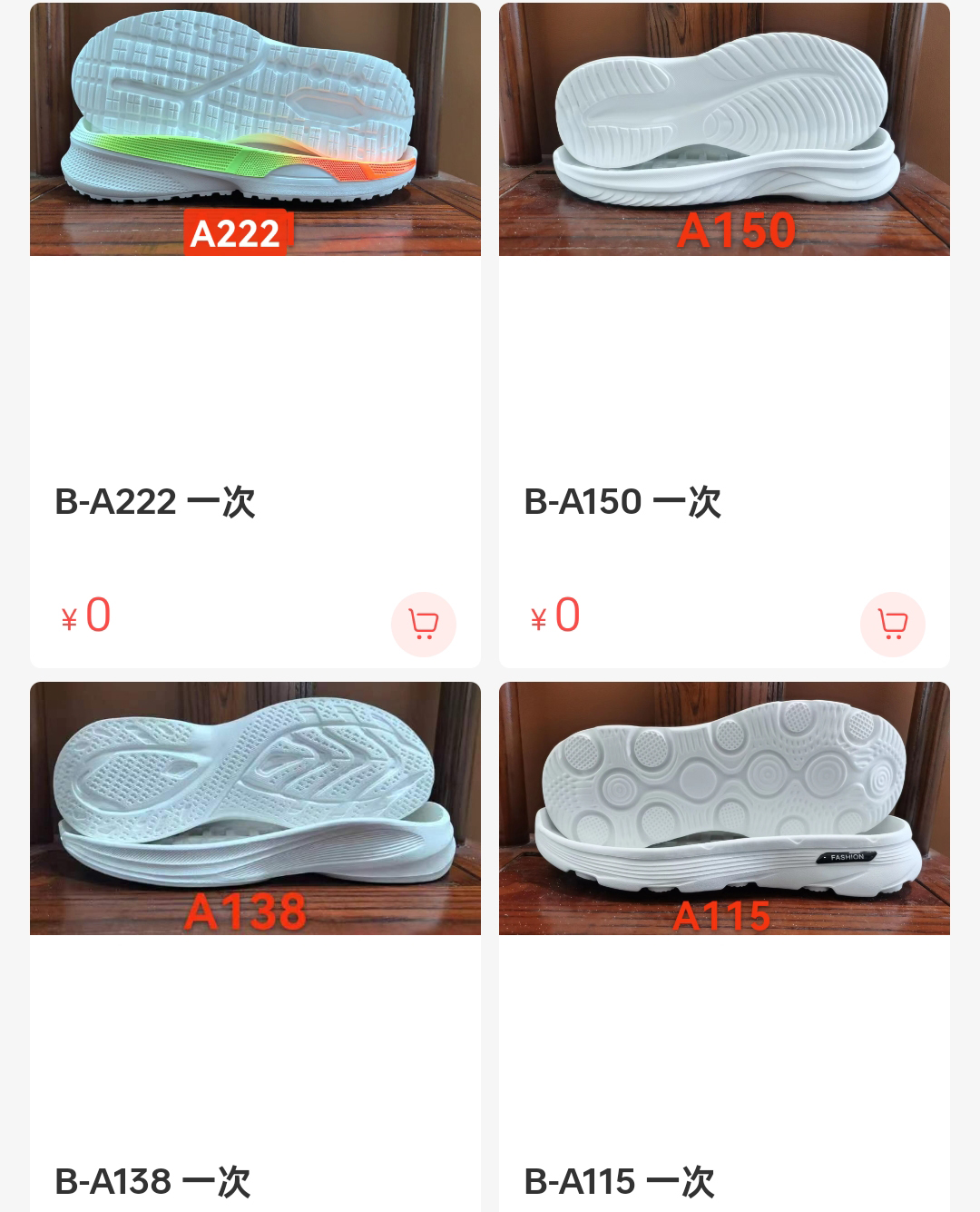The height and width of the screenshot is (1212, 980).
Task: Open the B-A222 product card
Action: (x=255, y=130)
